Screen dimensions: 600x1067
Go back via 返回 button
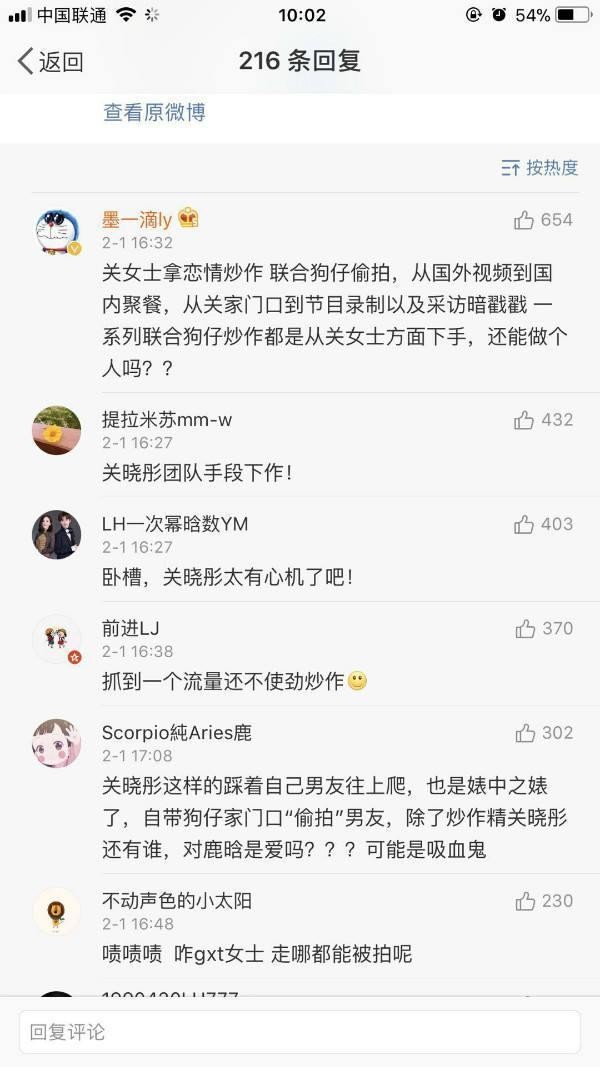(50, 62)
